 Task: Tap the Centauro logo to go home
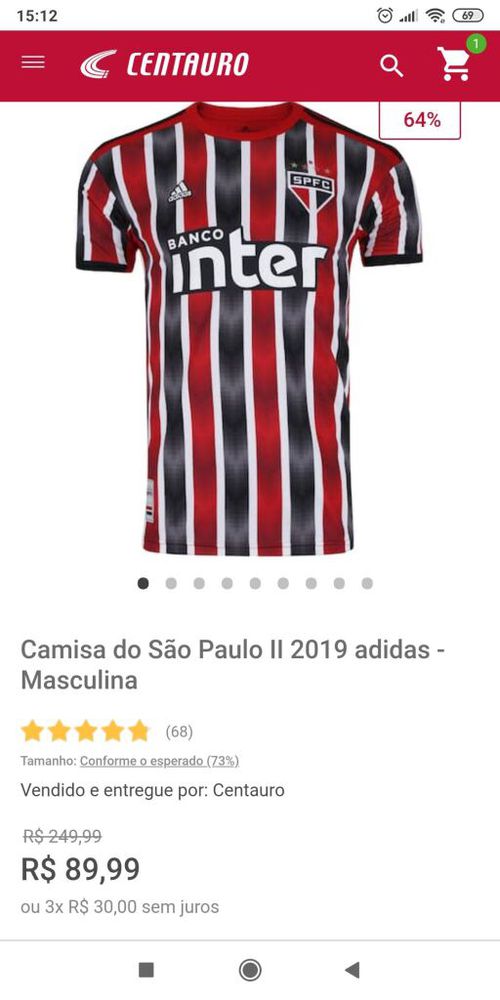tap(165, 64)
